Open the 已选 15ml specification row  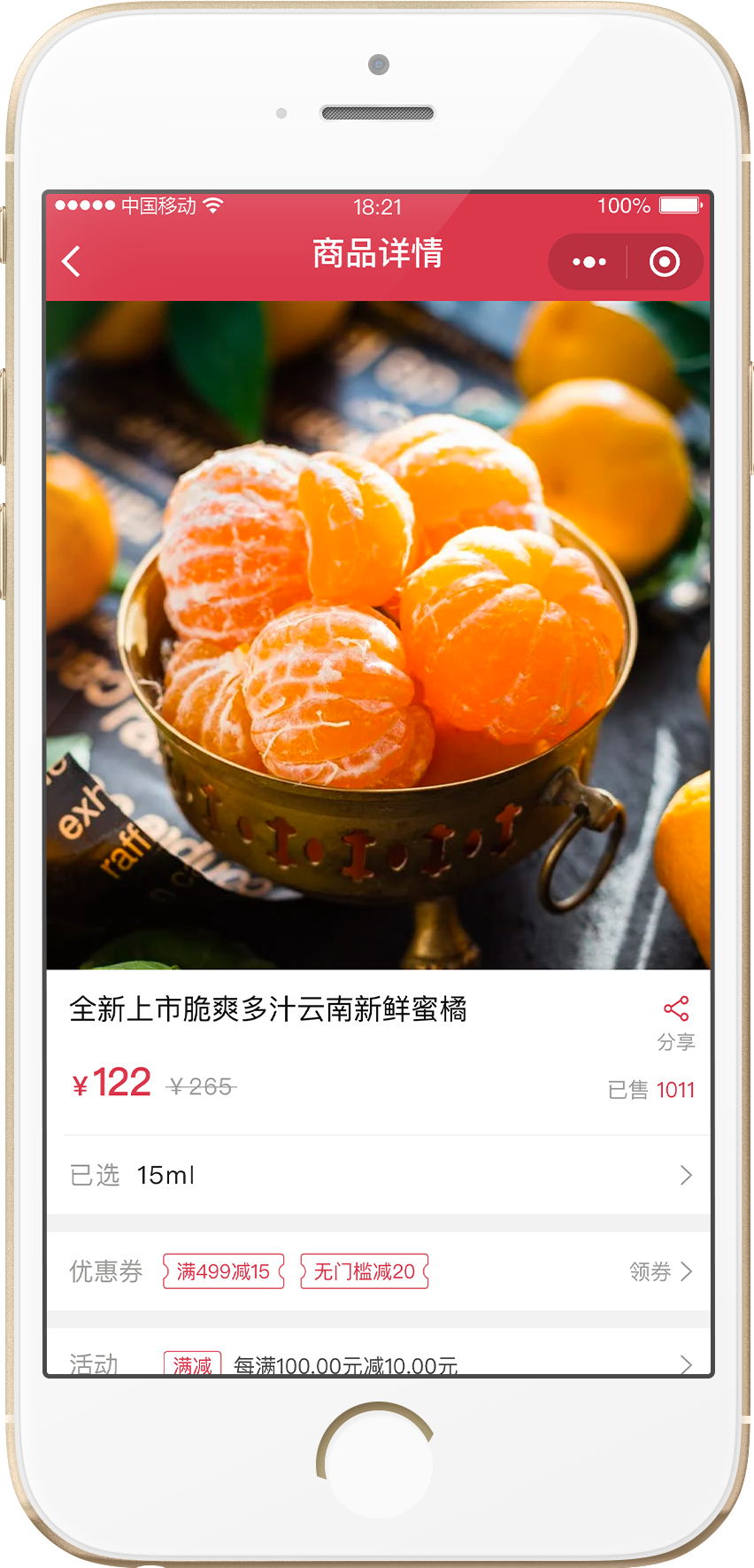(379, 1175)
